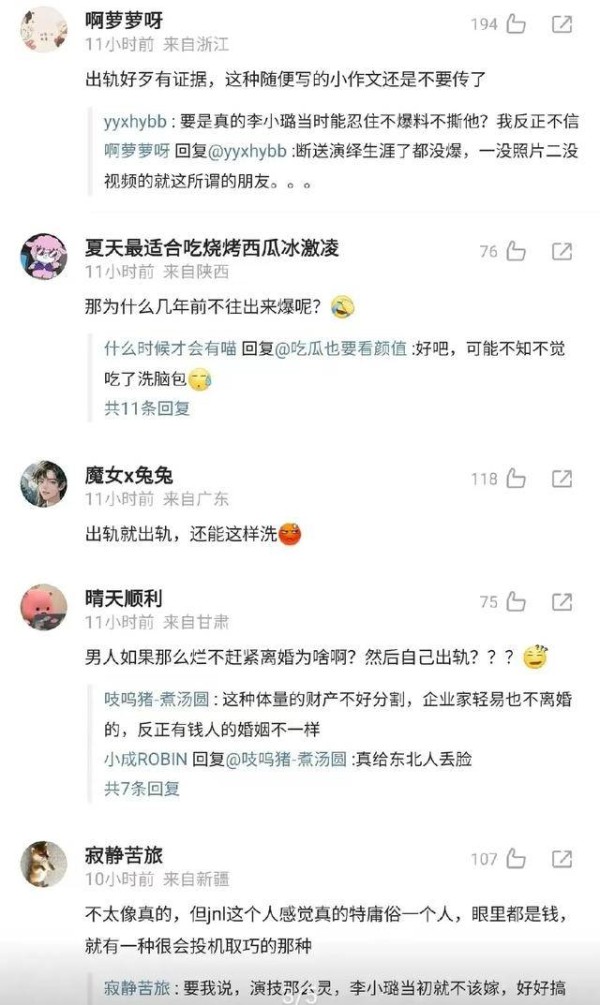Like the comment by 晴天顺利
The width and height of the screenshot is (600, 1005).
pos(516,602)
